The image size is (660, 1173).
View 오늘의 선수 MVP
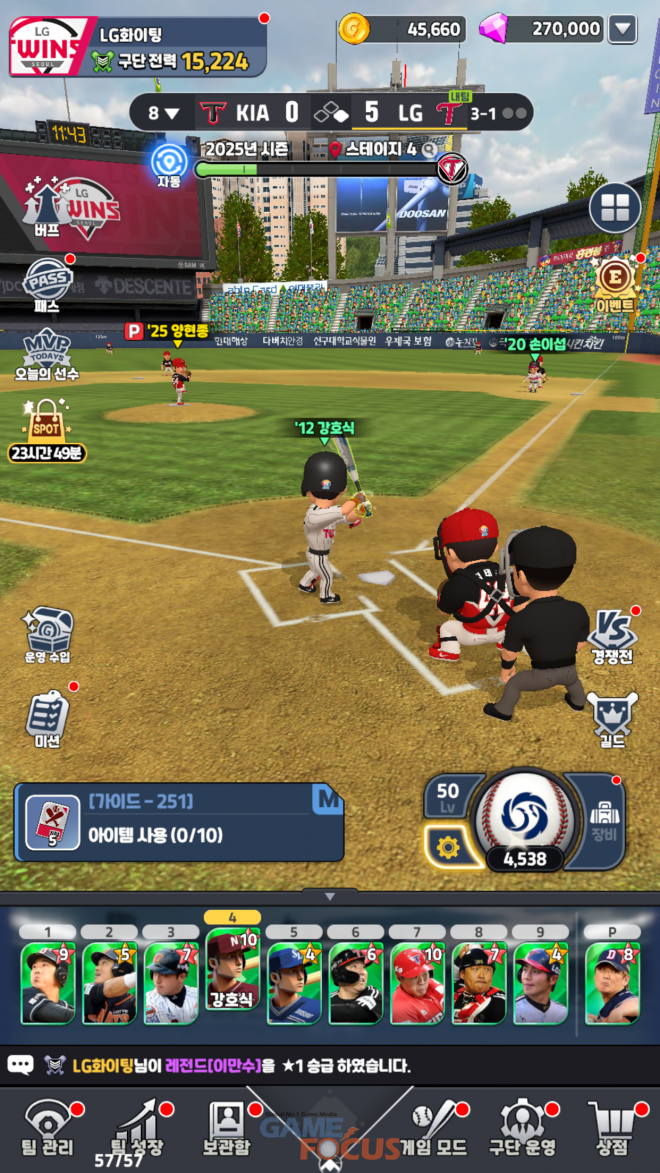coord(47,355)
